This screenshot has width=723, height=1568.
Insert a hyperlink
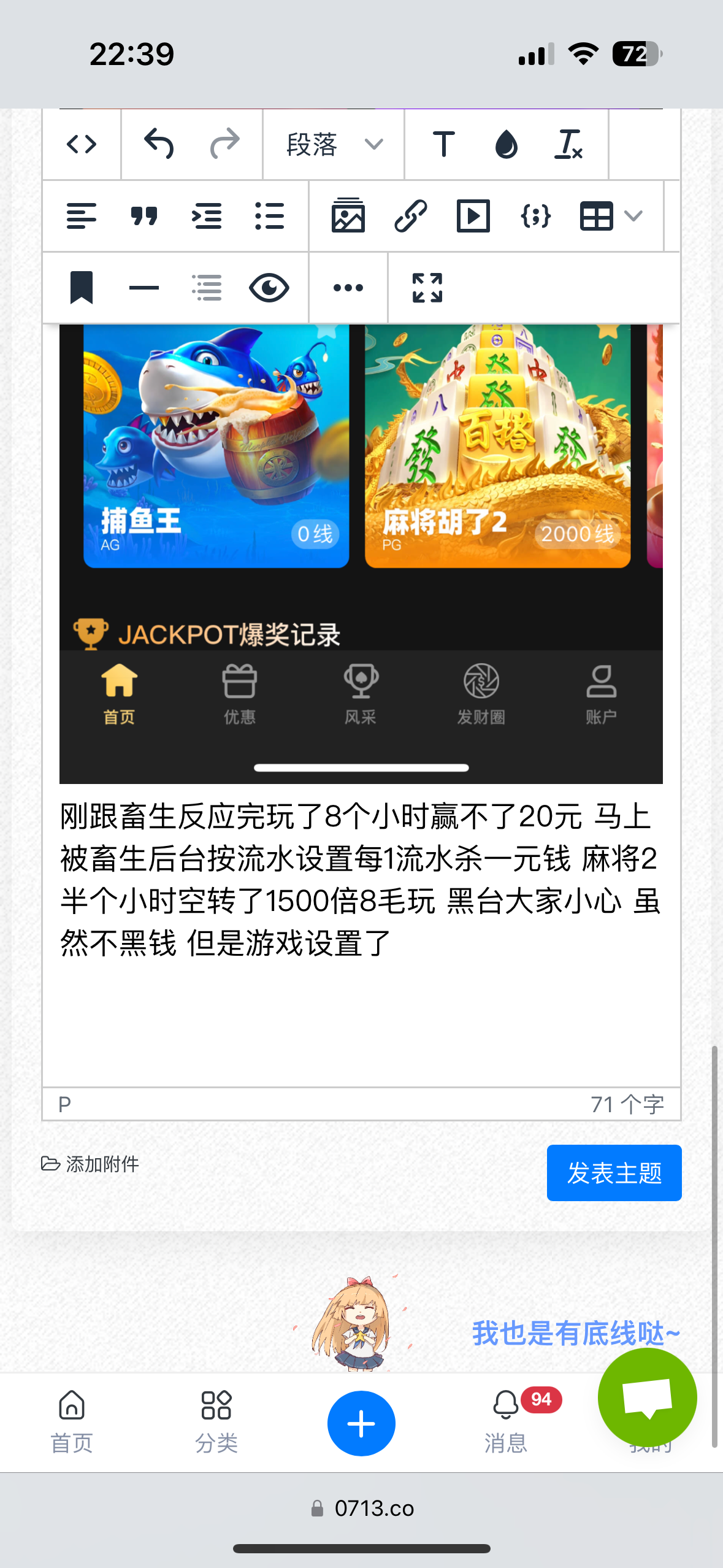click(x=410, y=217)
